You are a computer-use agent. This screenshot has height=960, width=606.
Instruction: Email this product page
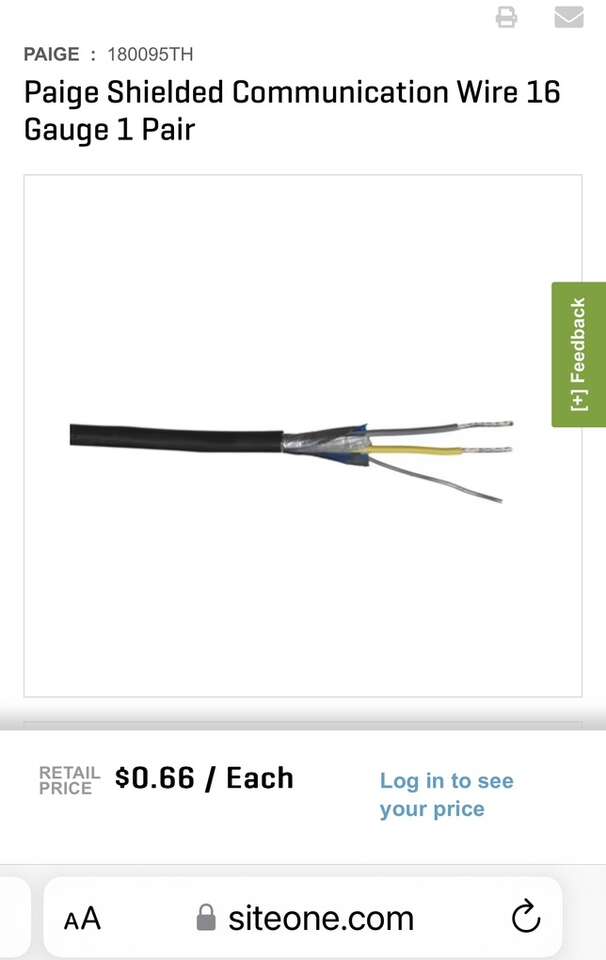coord(568,17)
